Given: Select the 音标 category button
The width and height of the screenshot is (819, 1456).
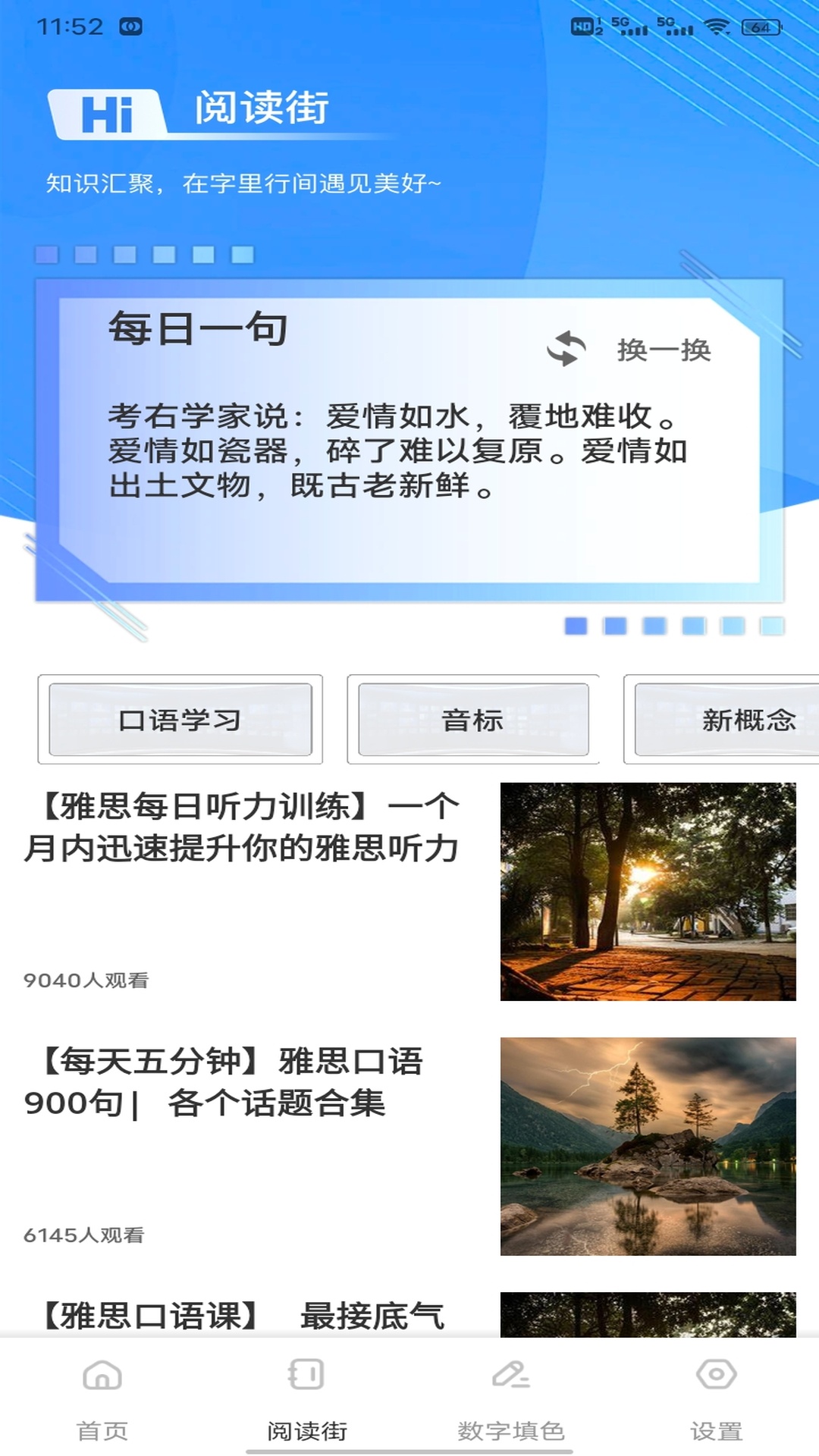Looking at the screenshot, I should 472,721.
